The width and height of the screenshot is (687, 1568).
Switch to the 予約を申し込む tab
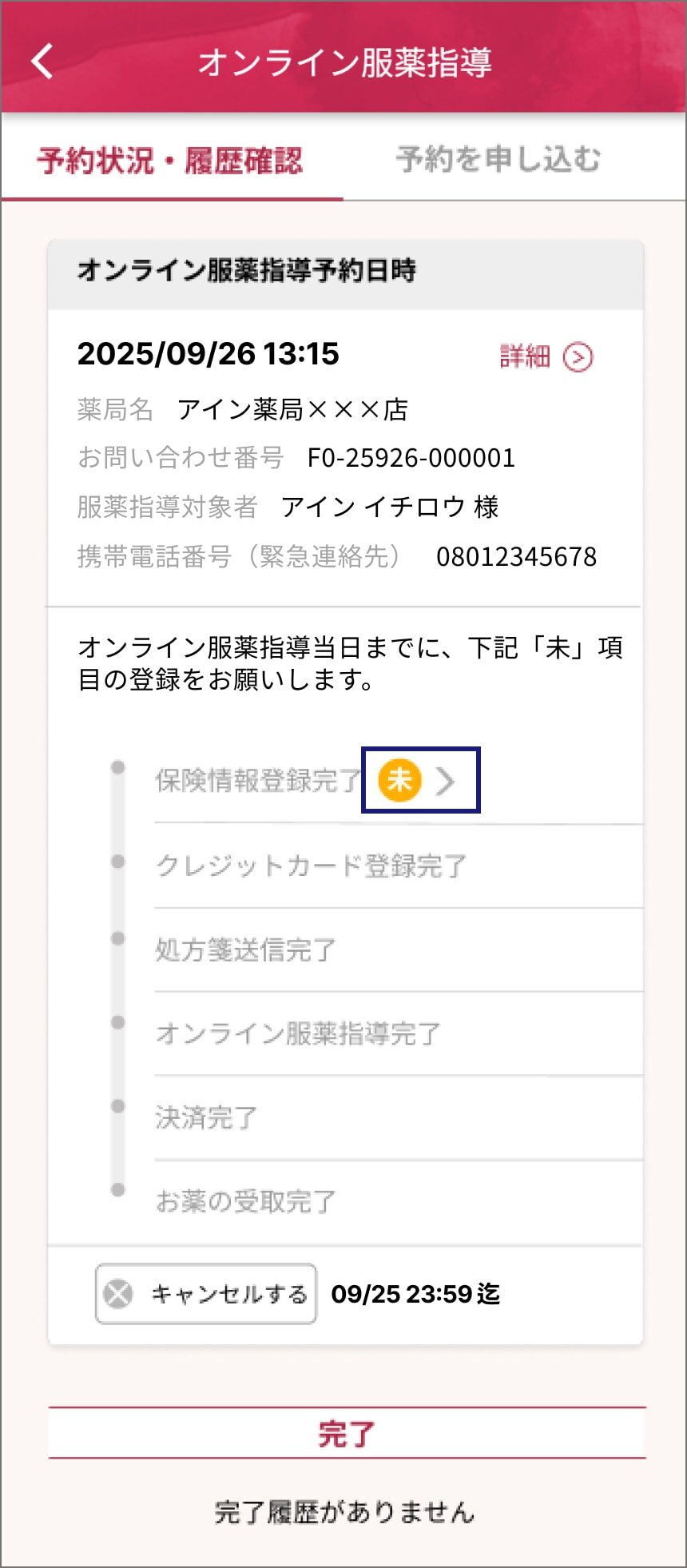tap(498, 159)
